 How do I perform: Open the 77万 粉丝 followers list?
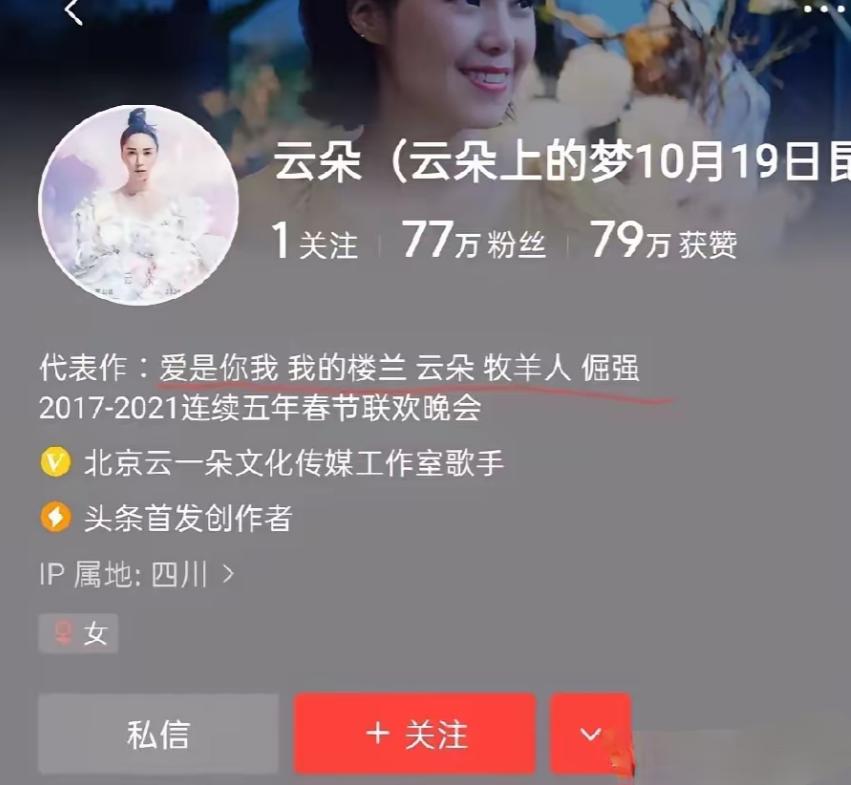[x=474, y=241]
